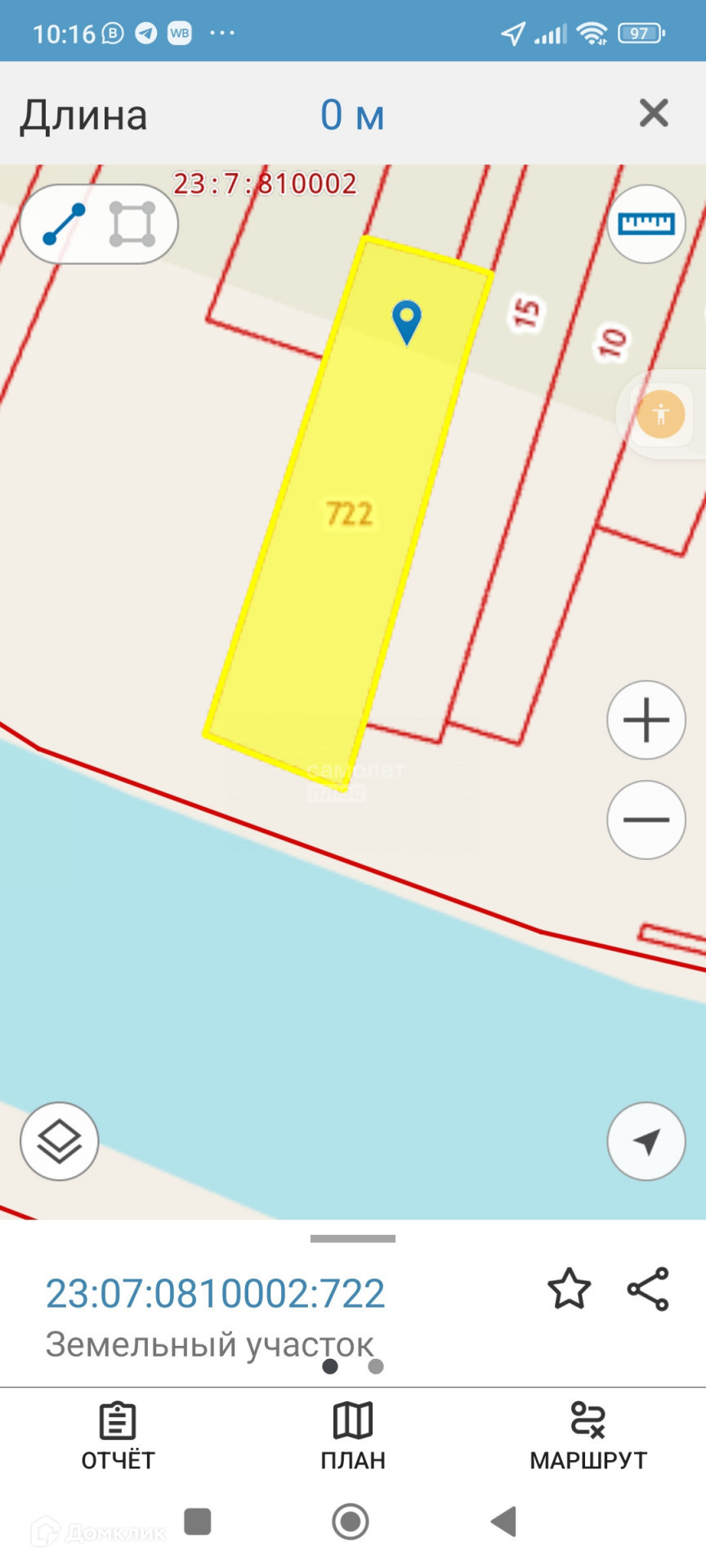
Task: Clear route with МАРШРУТ button
Action: (588, 1437)
